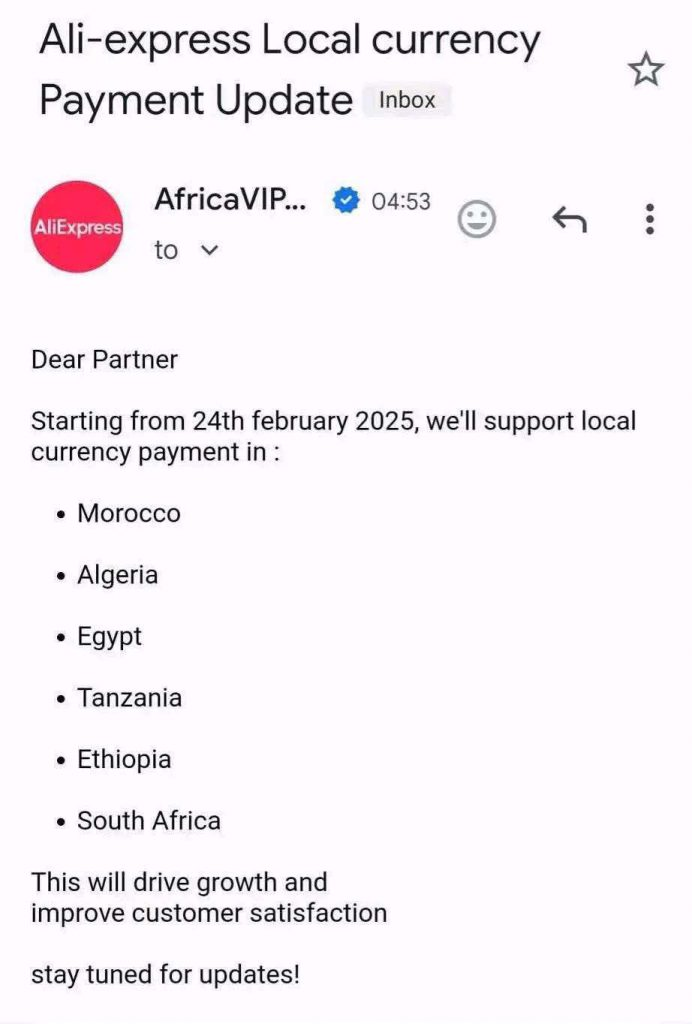Open the AliExpress sender avatar
Screen dimensions: 692x1024
coord(77,227)
